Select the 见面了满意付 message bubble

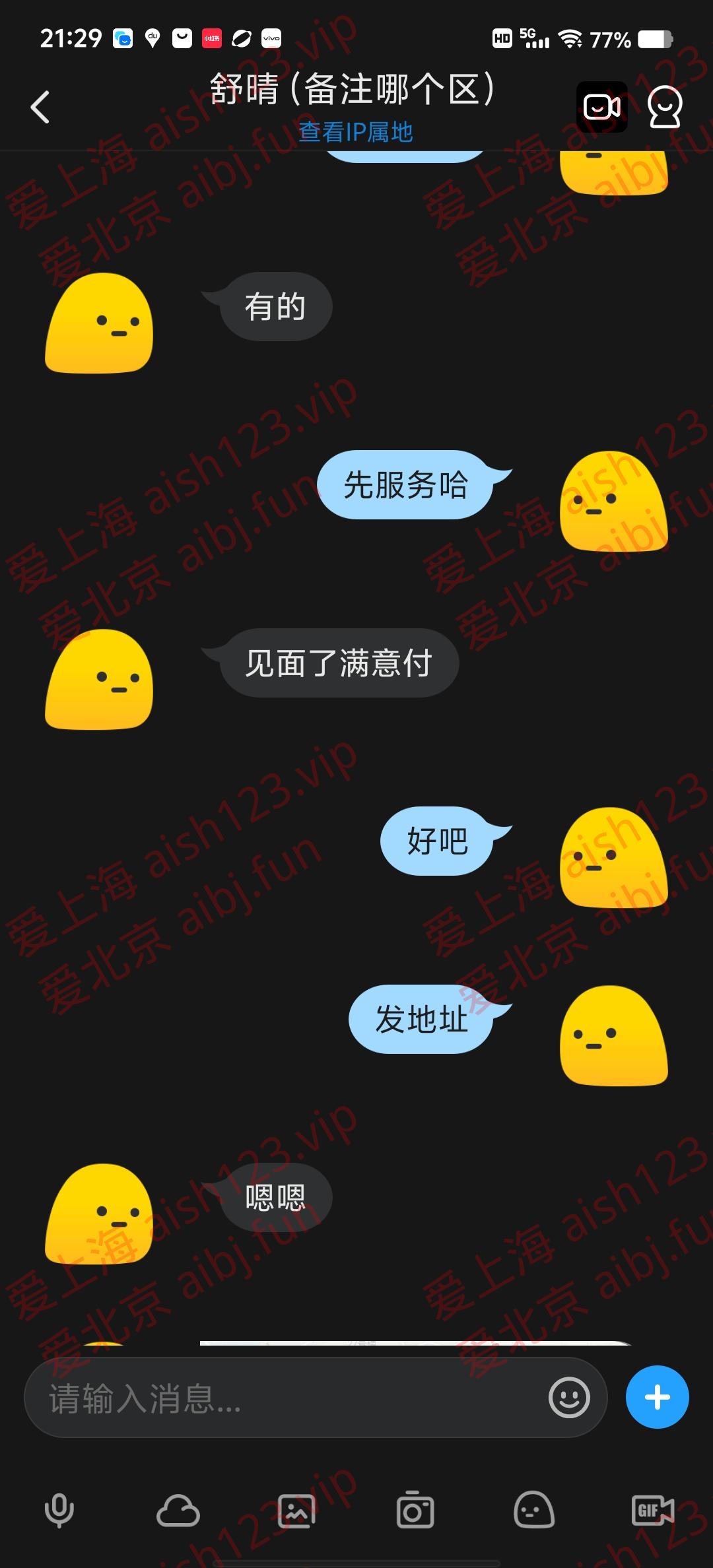tap(339, 664)
